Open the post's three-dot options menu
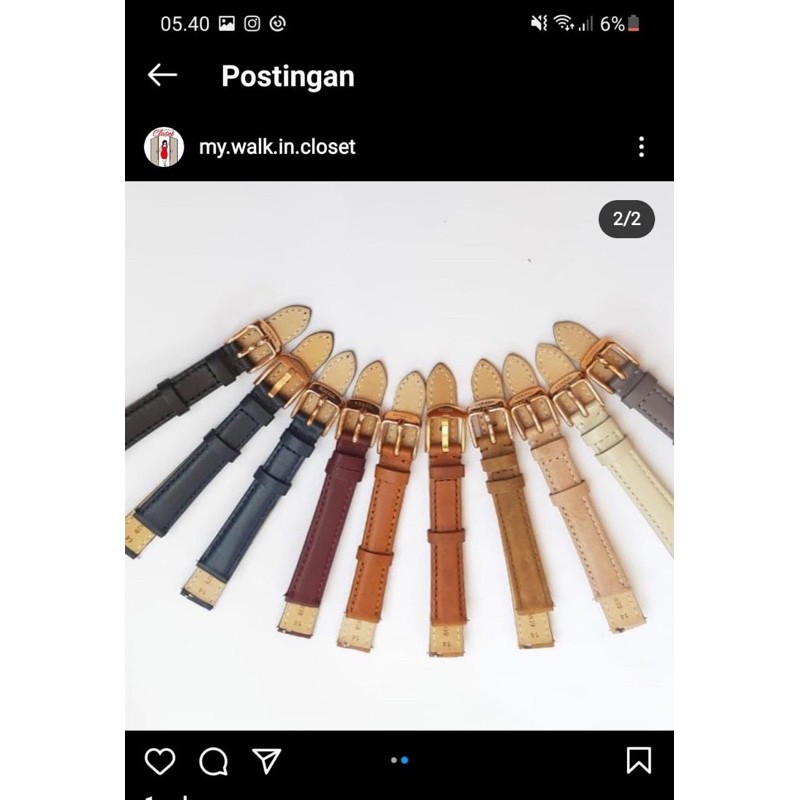Screen dimensions: 800x800 641,147
